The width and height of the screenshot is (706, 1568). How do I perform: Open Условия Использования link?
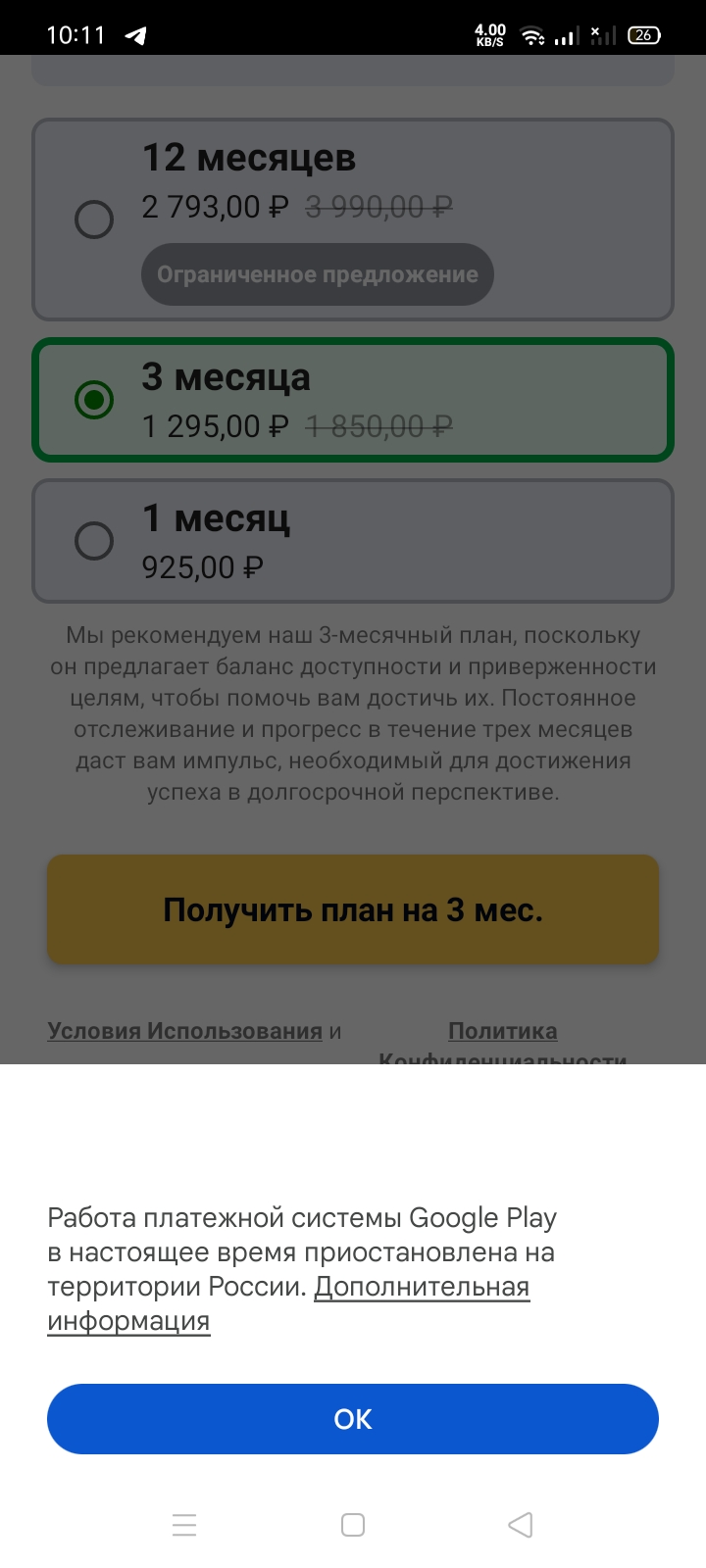pos(185,1031)
